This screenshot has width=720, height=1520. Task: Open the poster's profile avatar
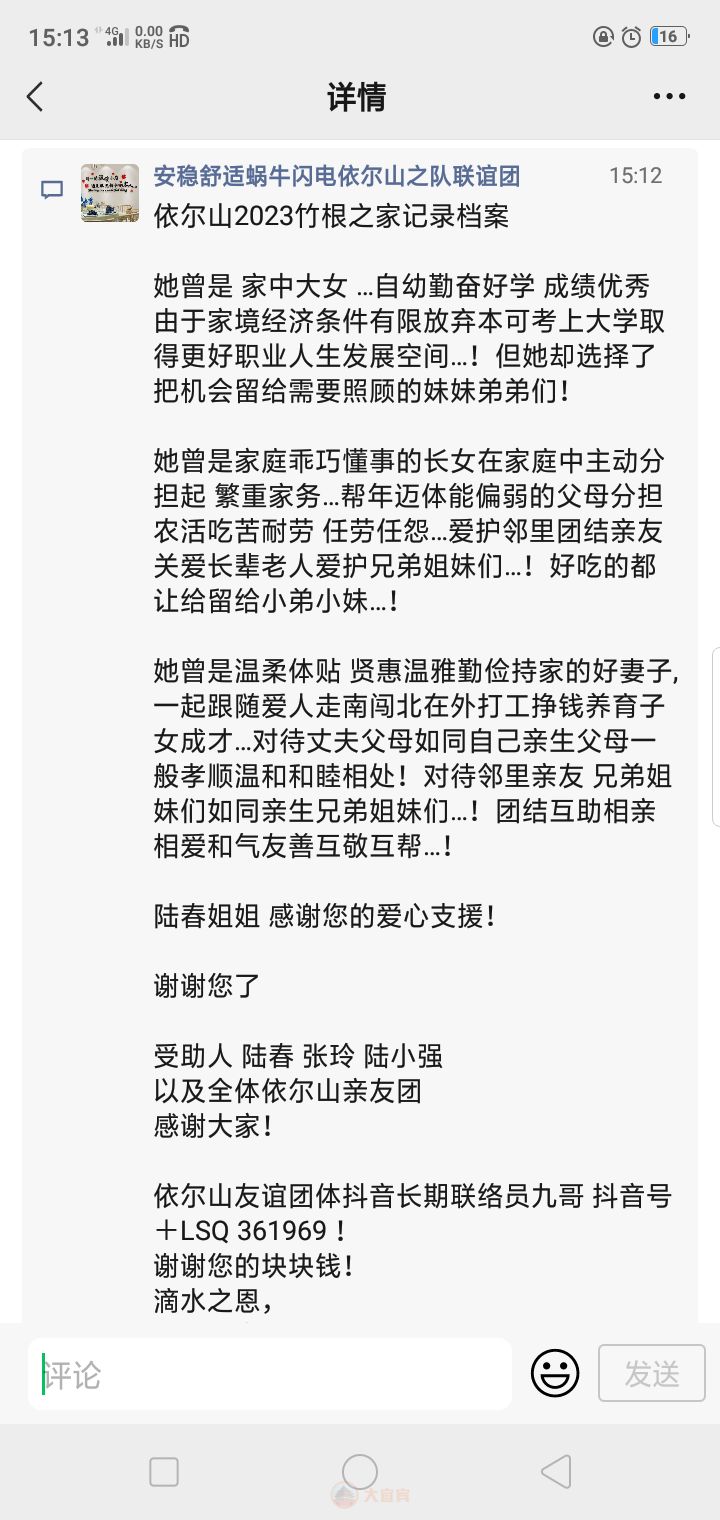pyautogui.click(x=110, y=192)
